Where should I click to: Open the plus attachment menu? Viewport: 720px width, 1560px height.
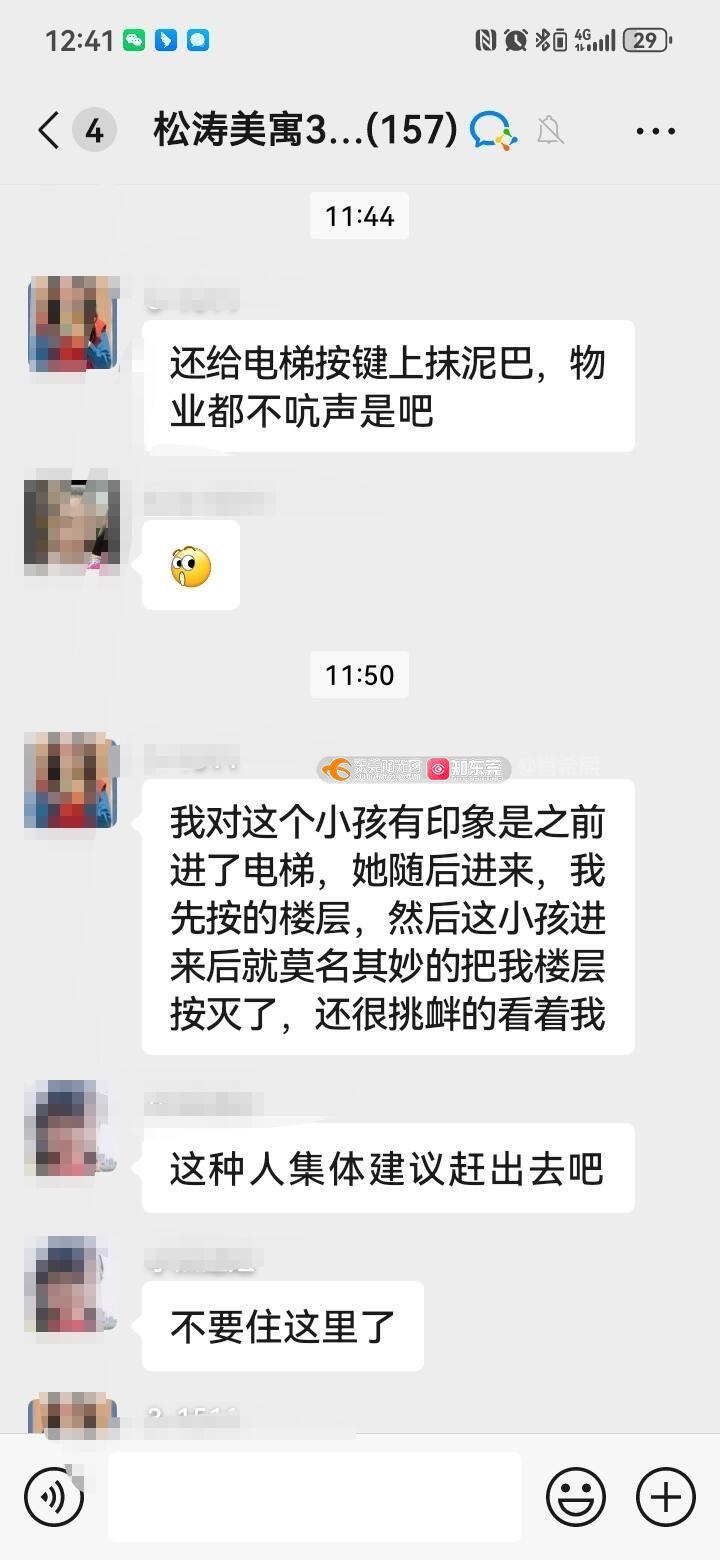[666, 1497]
